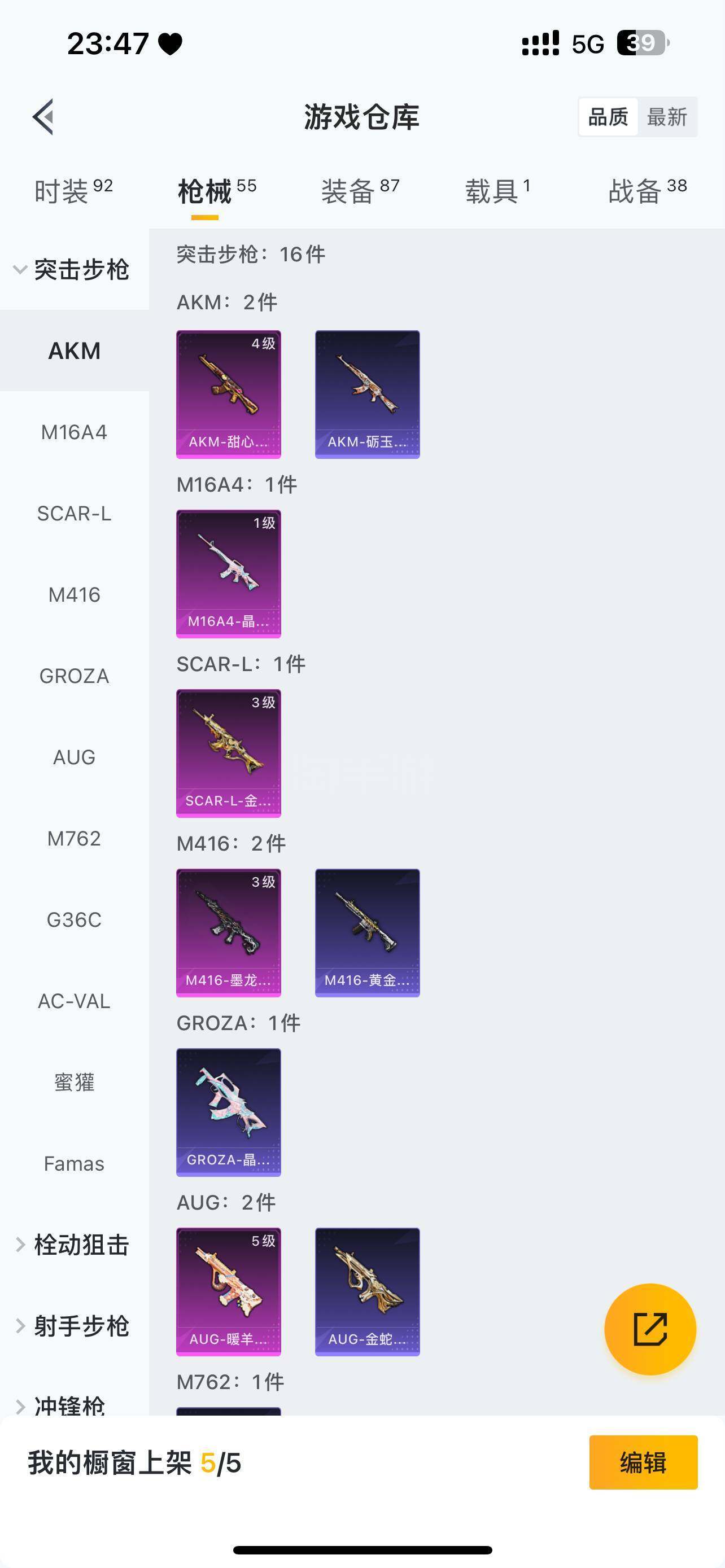Sort items by 最新

(667, 117)
